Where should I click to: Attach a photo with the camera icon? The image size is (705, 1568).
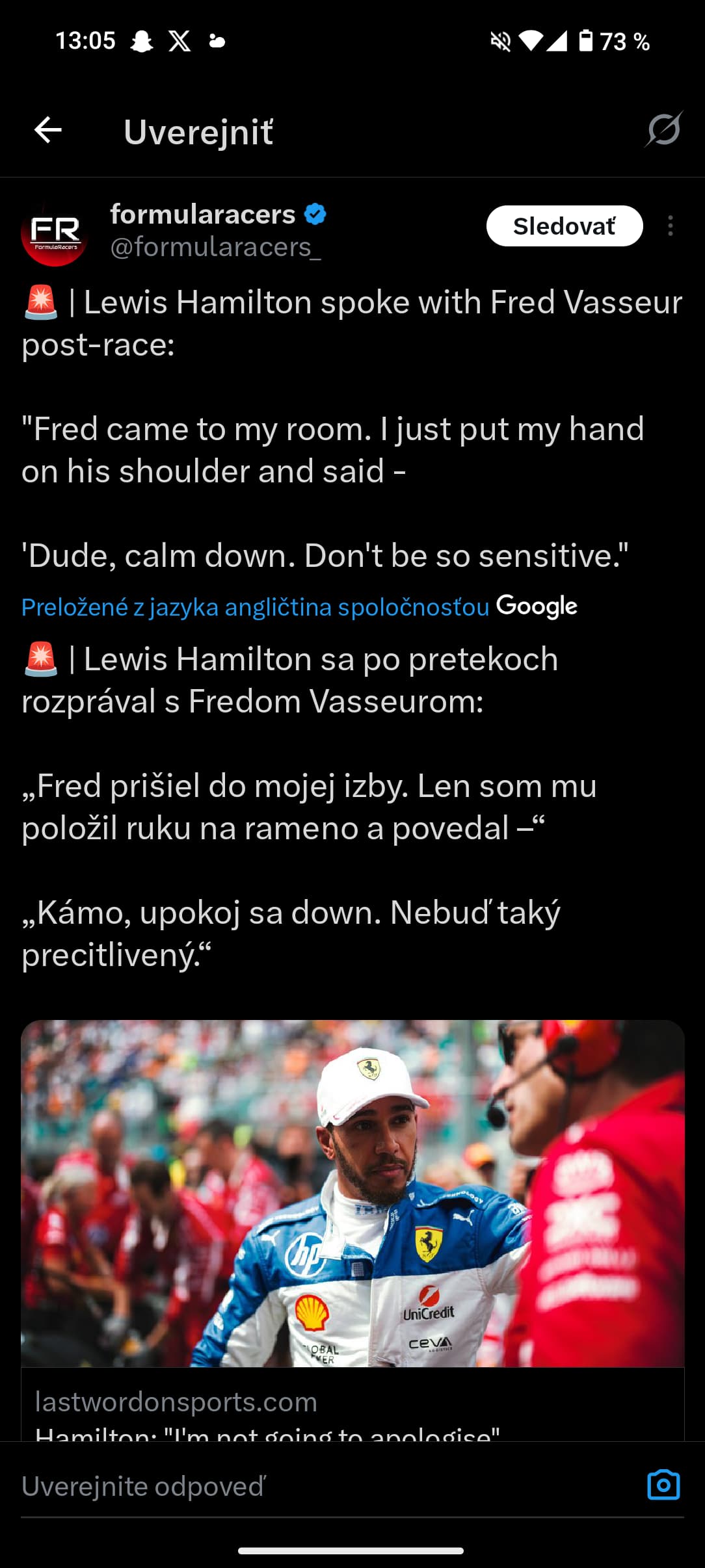[x=663, y=1485]
